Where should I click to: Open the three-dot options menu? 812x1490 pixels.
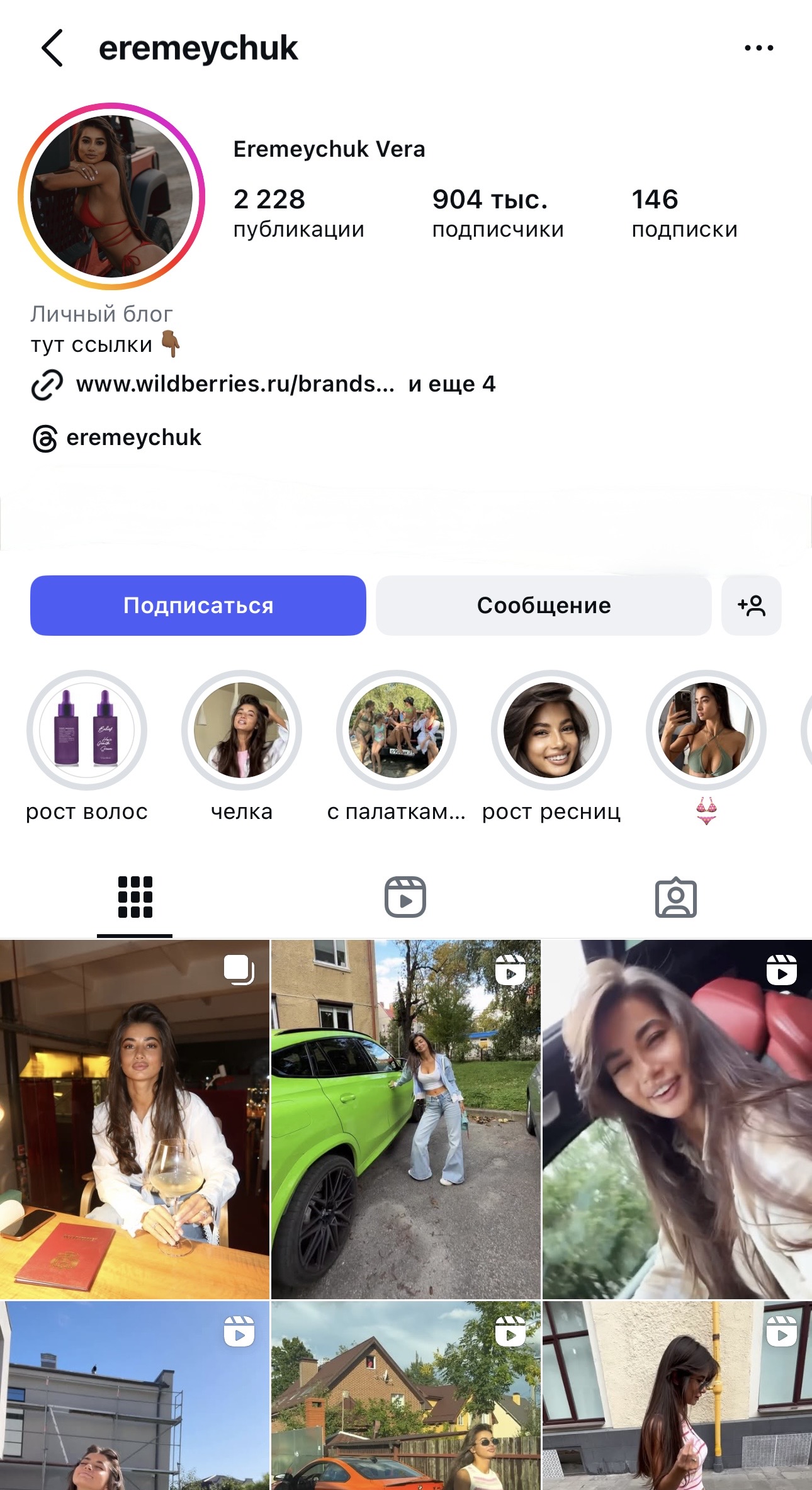coord(758,48)
